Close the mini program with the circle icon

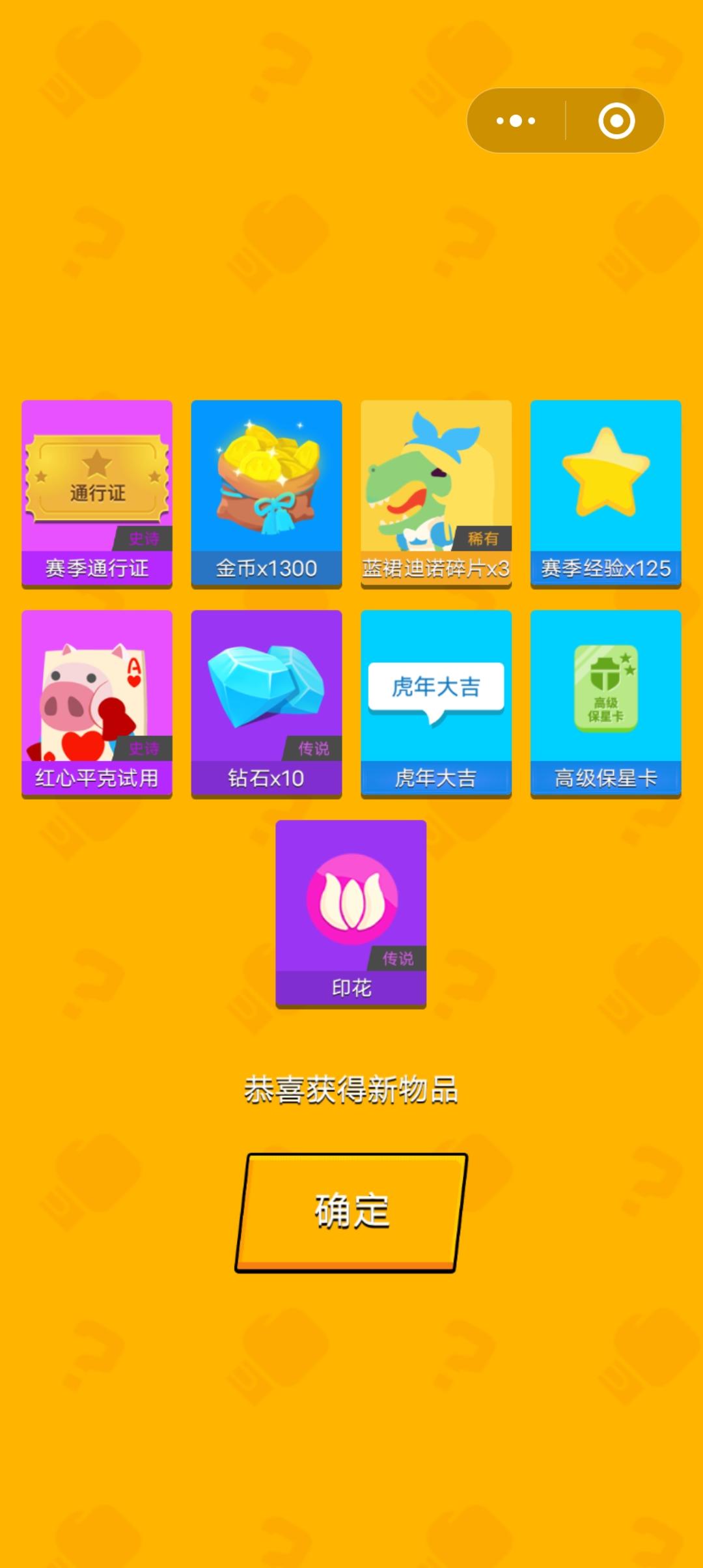(616, 120)
